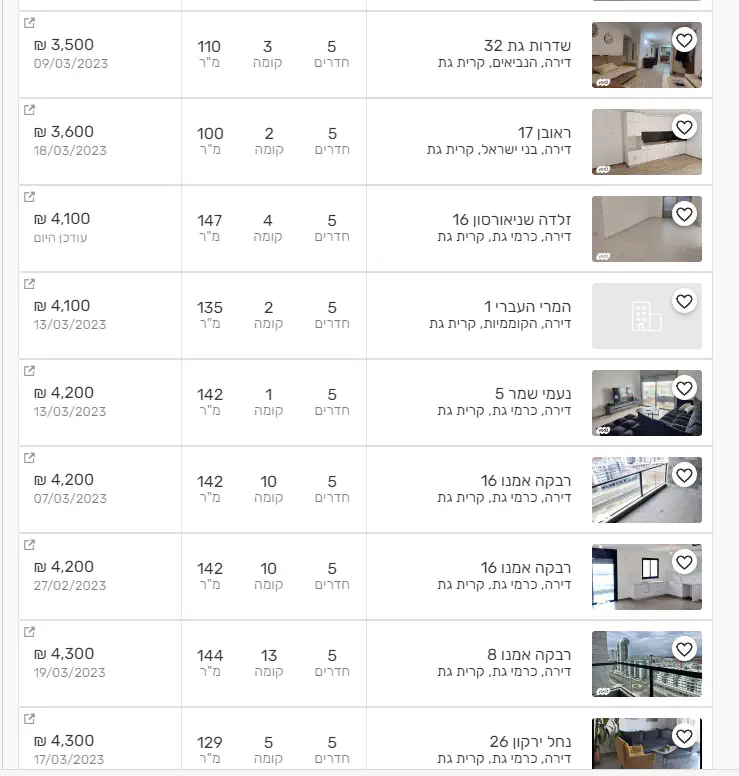
Task: Save the שדרות גת 32 listing to favorites
Action: [x=684, y=40]
